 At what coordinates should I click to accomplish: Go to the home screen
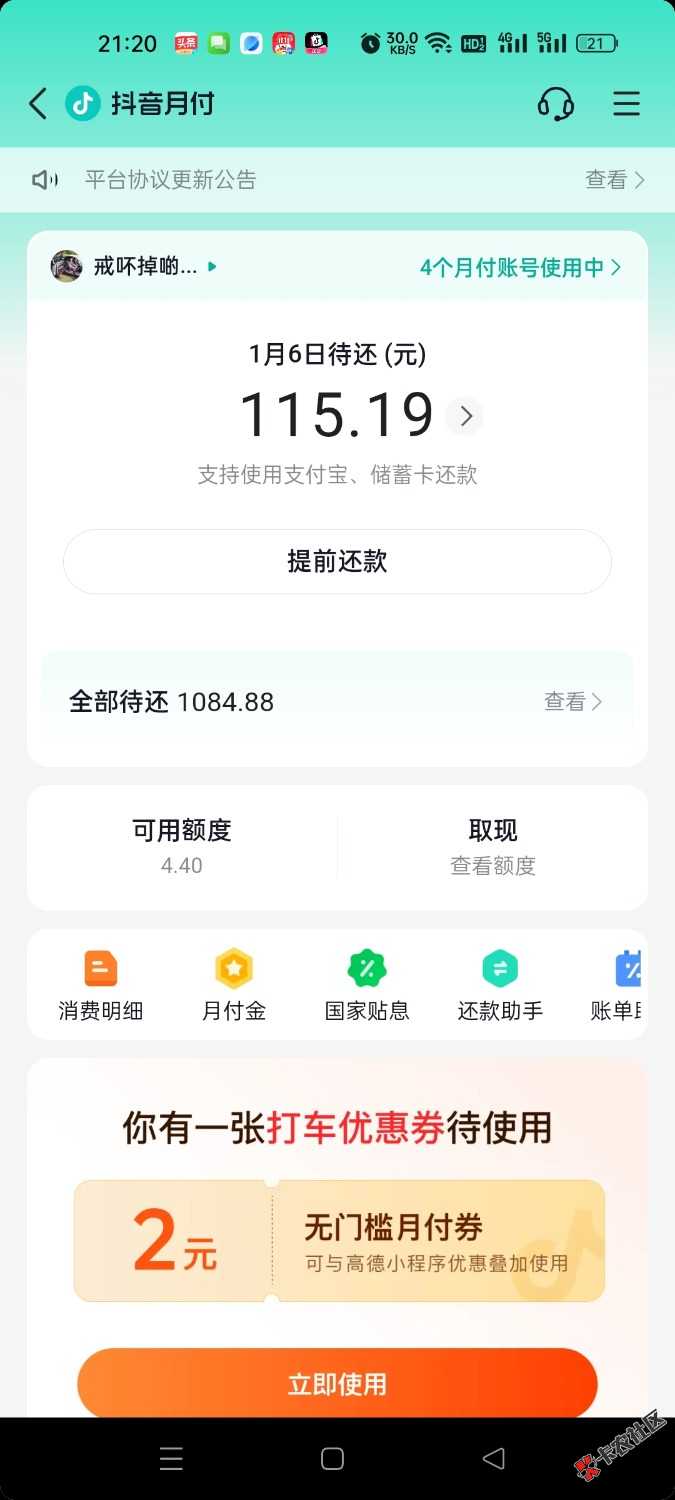coord(333,1459)
